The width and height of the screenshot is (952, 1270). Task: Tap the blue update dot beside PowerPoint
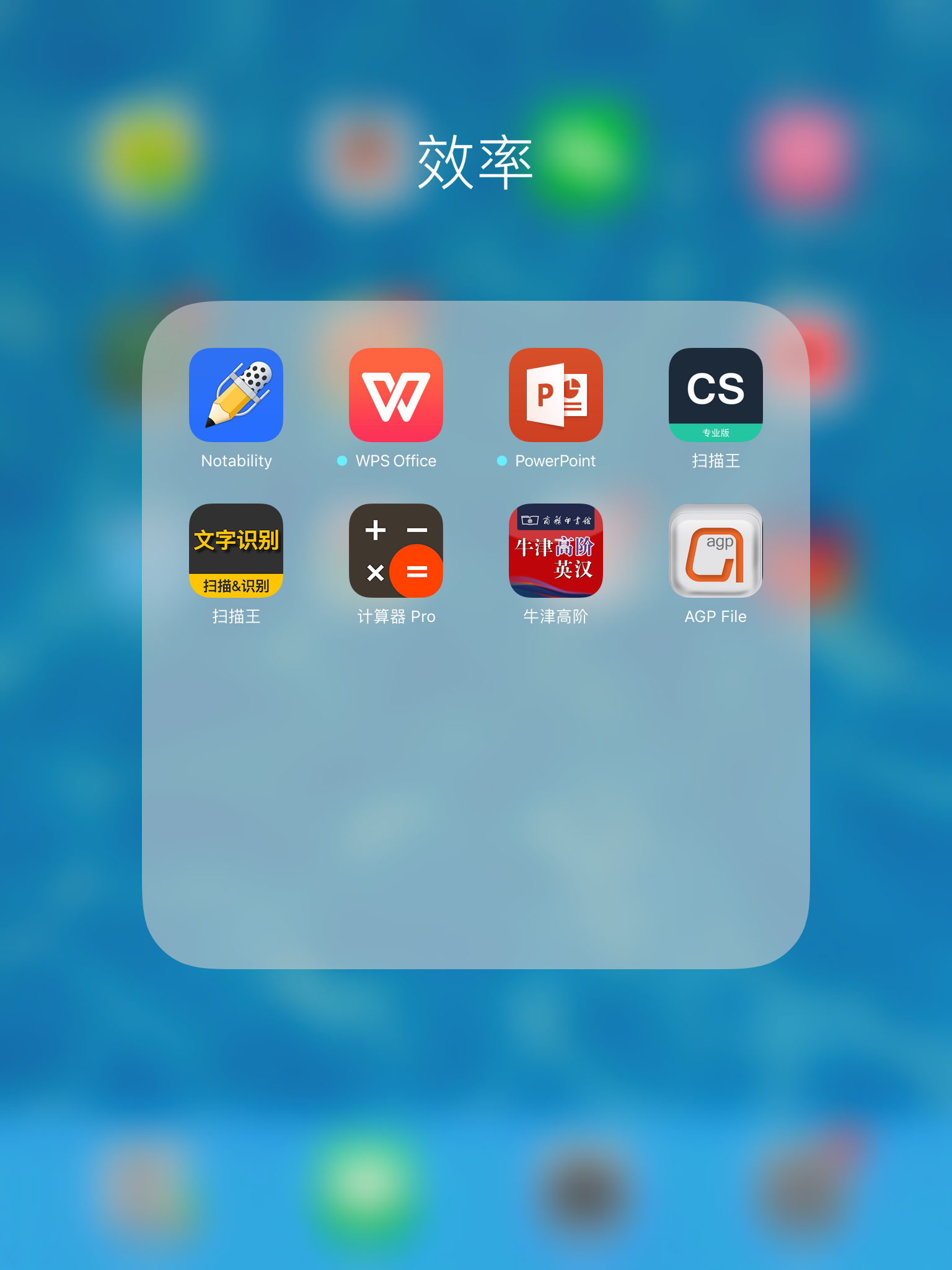(502, 461)
